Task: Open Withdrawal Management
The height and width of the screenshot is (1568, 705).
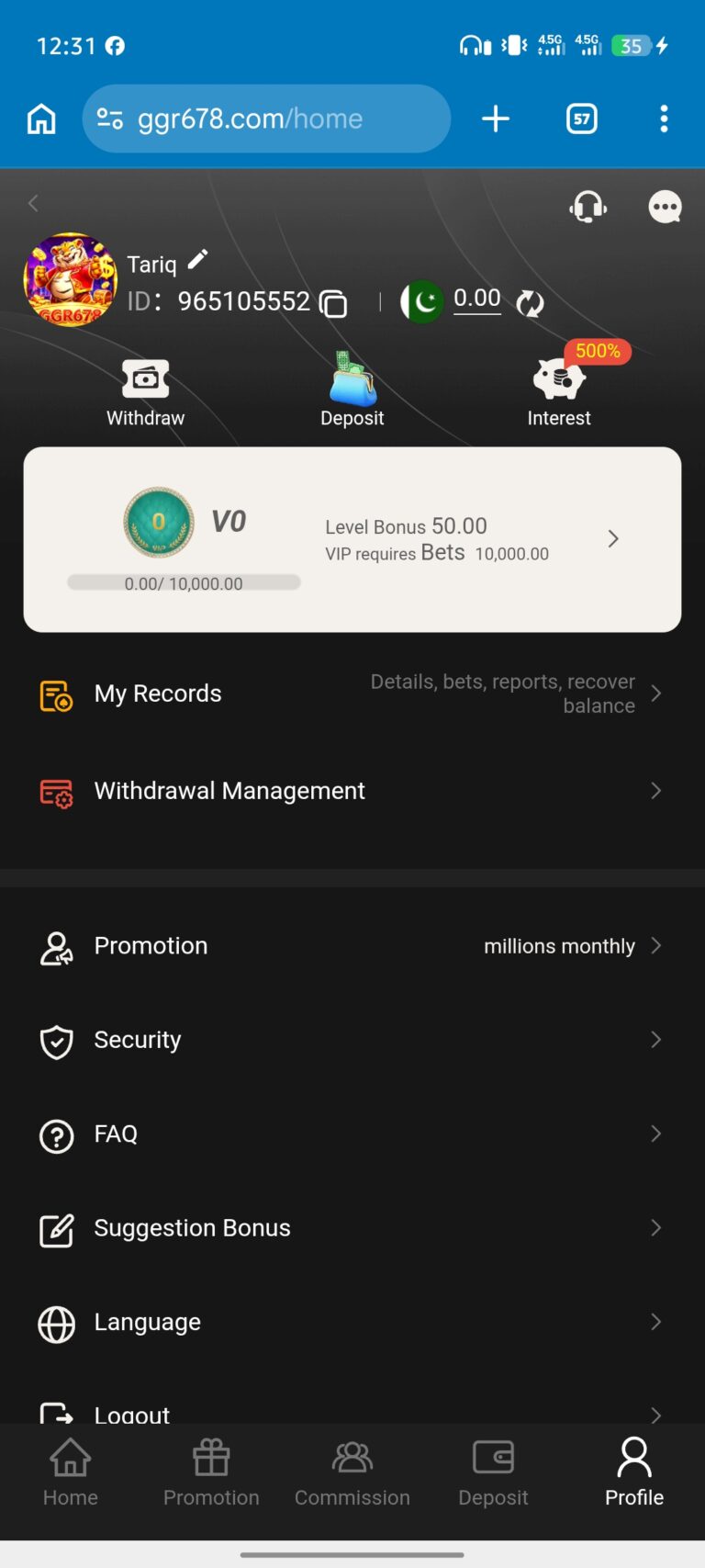Action: coord(352,791)
